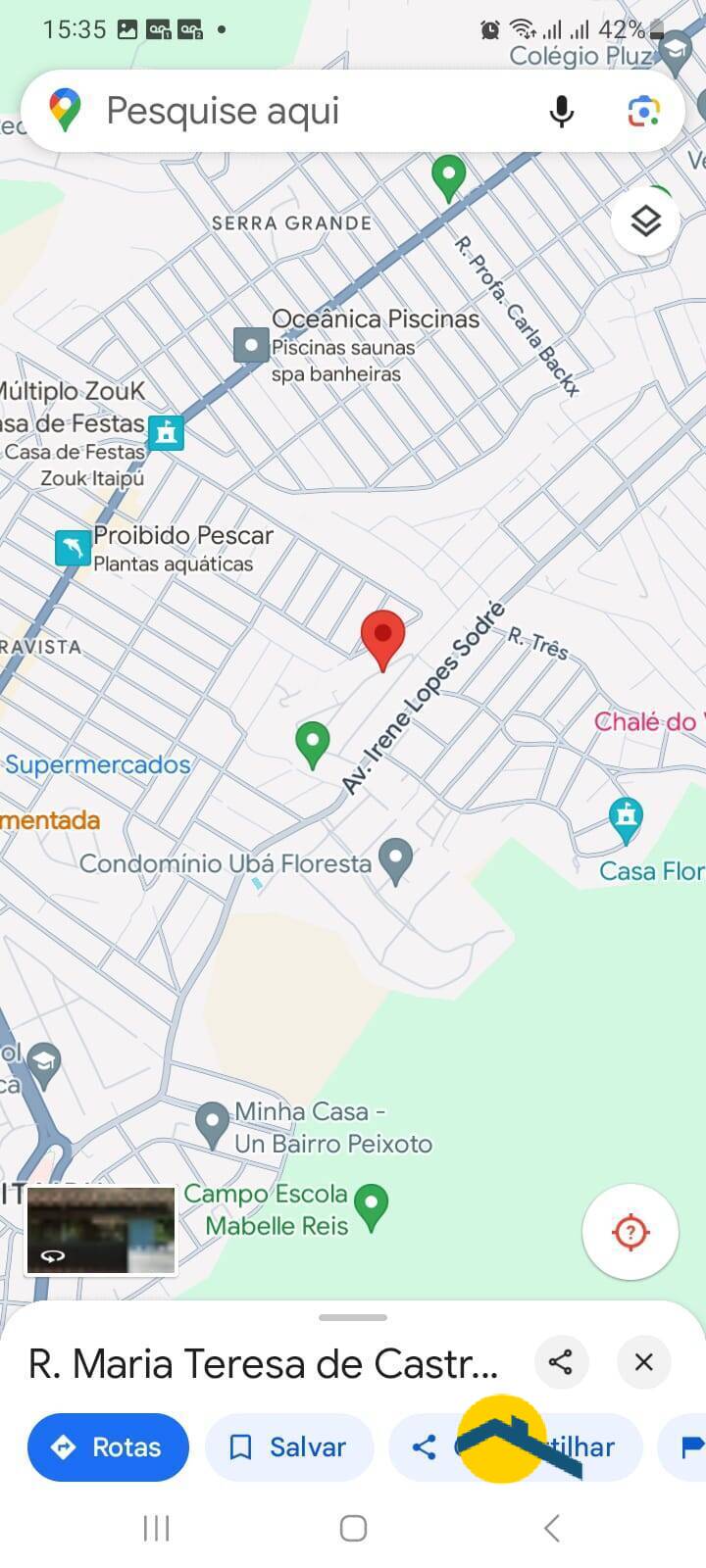This screenshot has height=1568, width=706.
Task: Open Proibido Pescar place marker
Action: [73, 547]
